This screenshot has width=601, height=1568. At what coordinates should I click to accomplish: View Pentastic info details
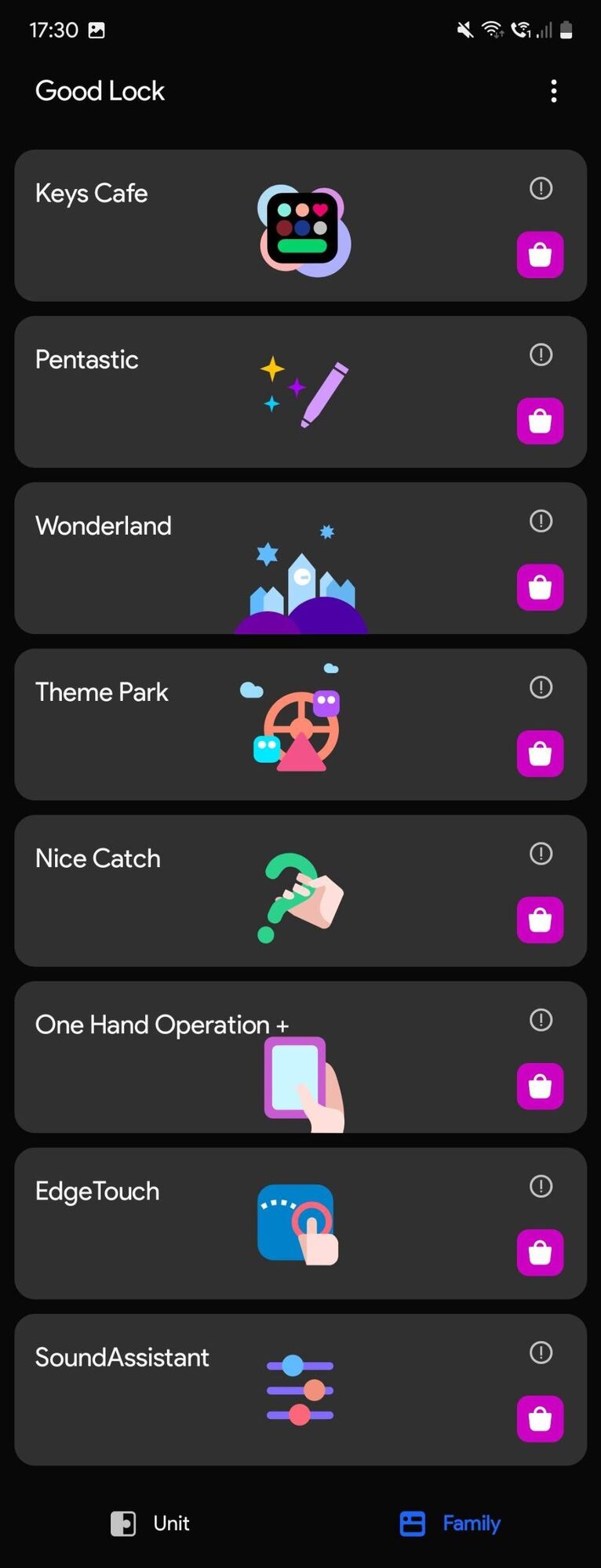point(541,354)
